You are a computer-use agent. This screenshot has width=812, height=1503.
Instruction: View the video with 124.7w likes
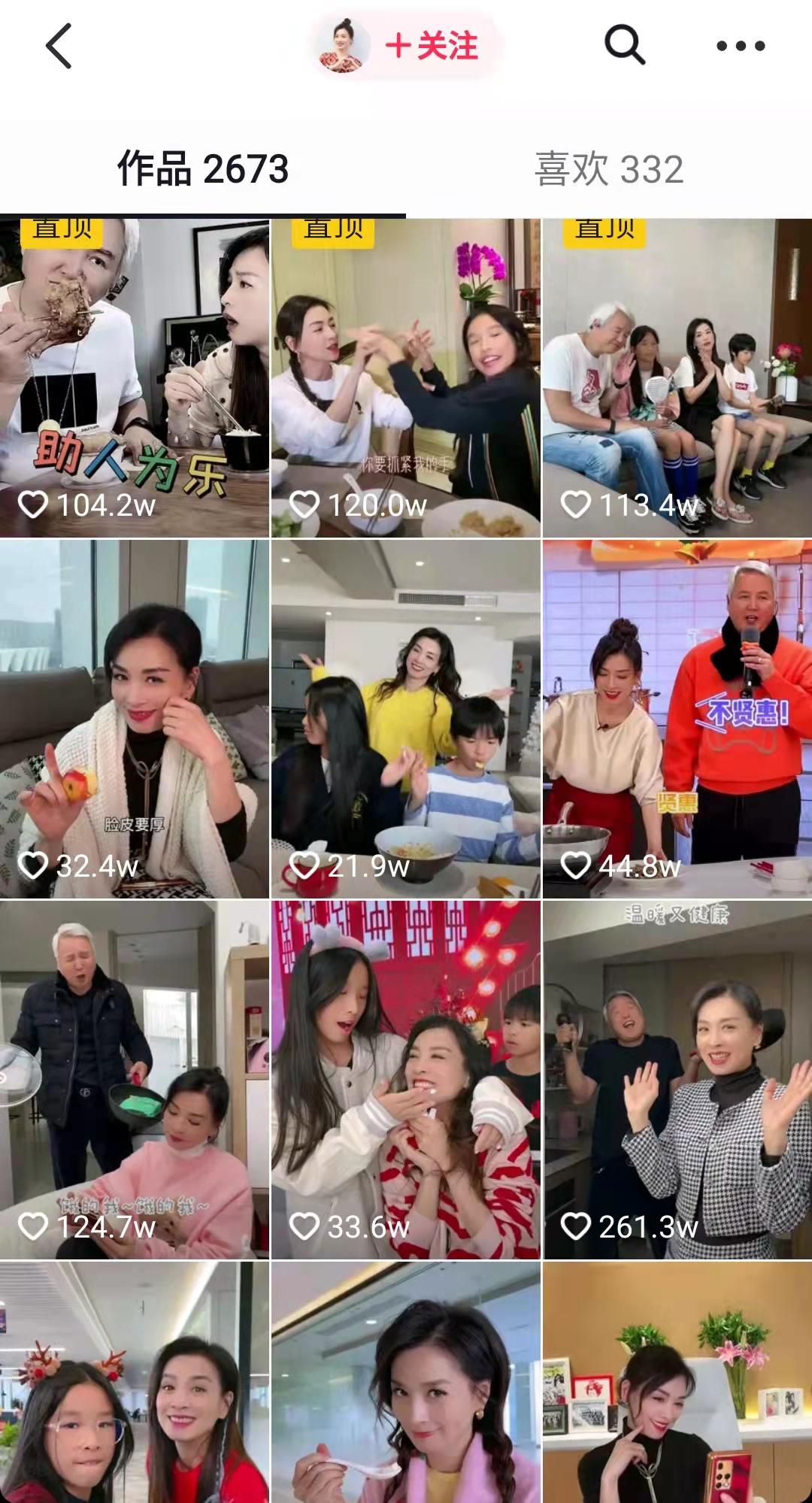[135, 1079]
